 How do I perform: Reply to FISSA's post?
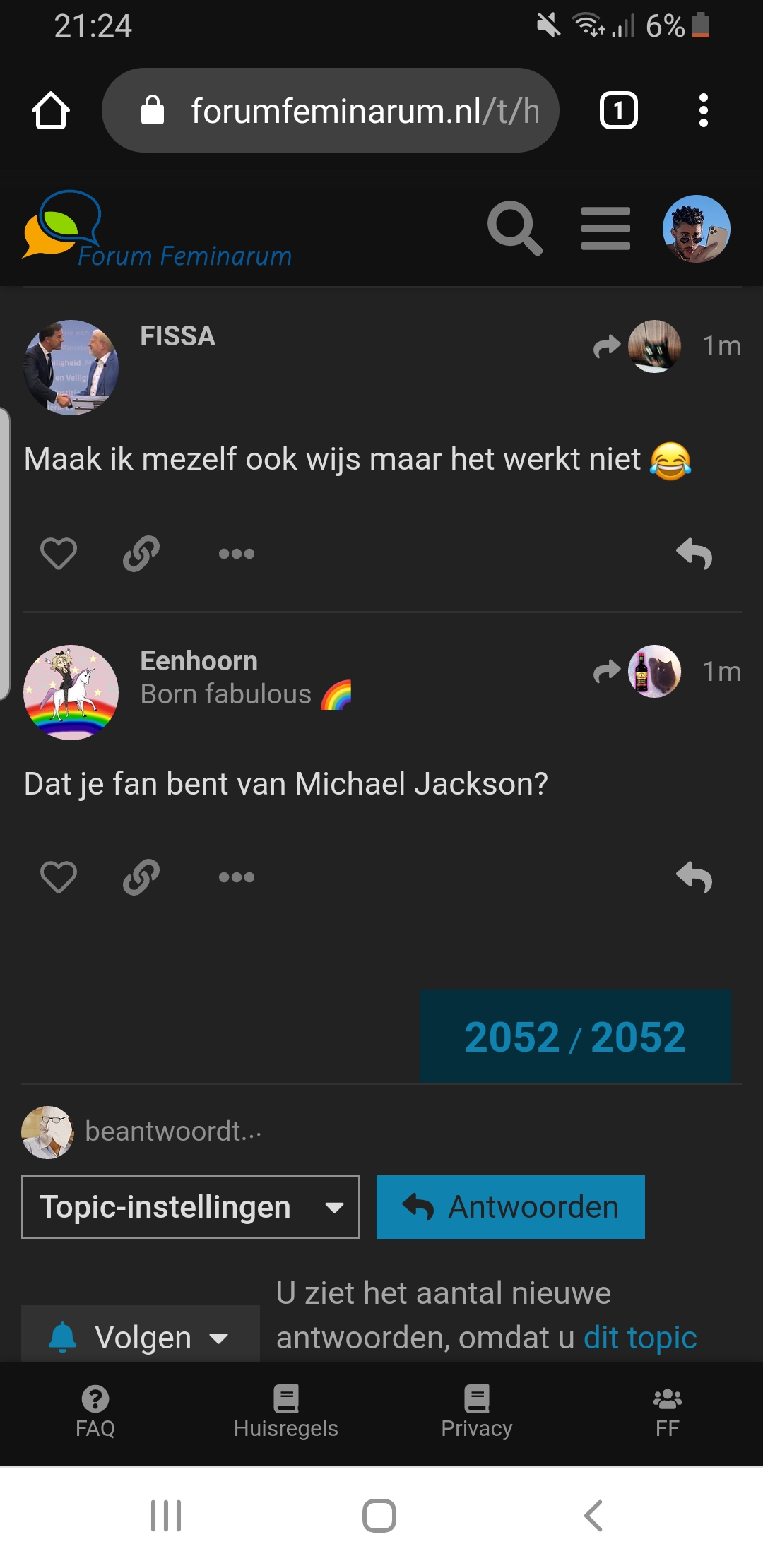694,554
